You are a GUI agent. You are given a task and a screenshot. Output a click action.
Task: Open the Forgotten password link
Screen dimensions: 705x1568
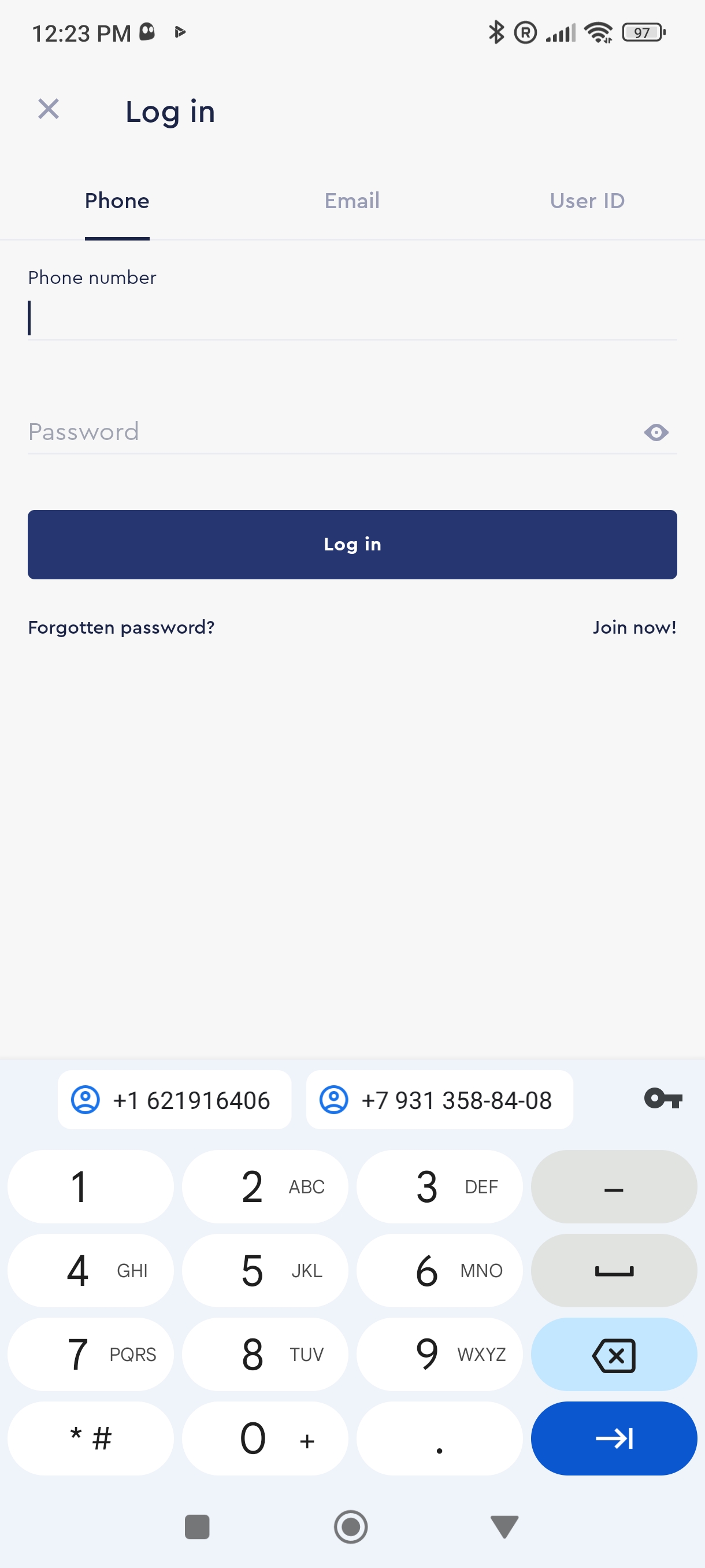coord(121,627)
